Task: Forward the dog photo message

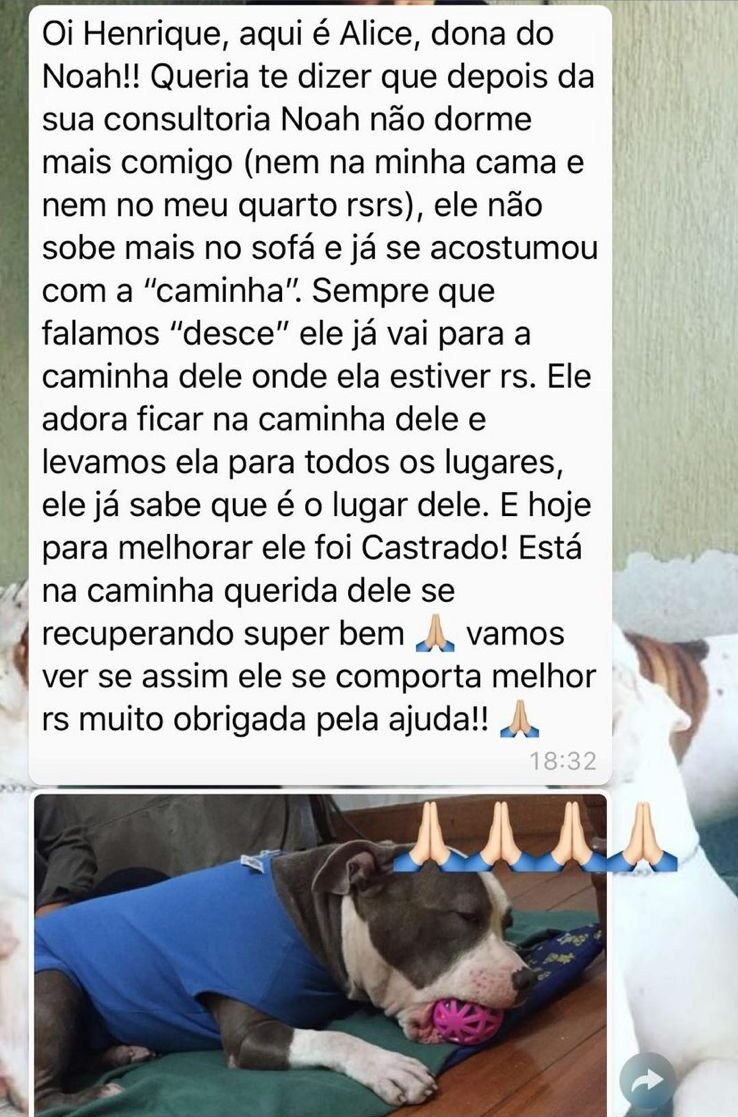Action: click(646, 1082)
